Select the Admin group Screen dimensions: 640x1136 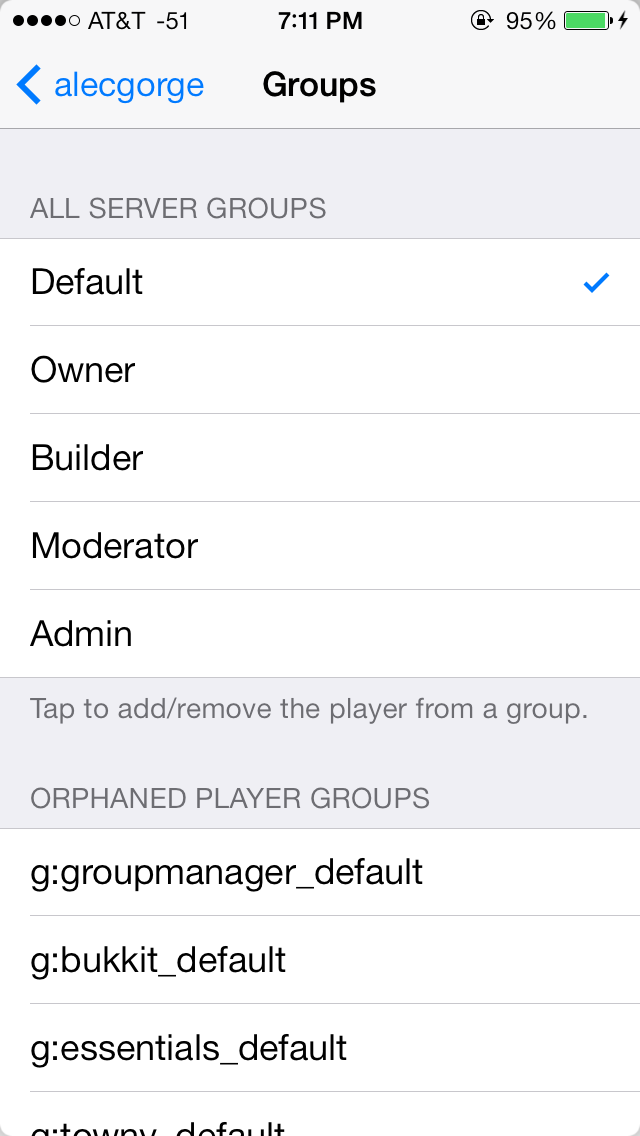[320, 634]
